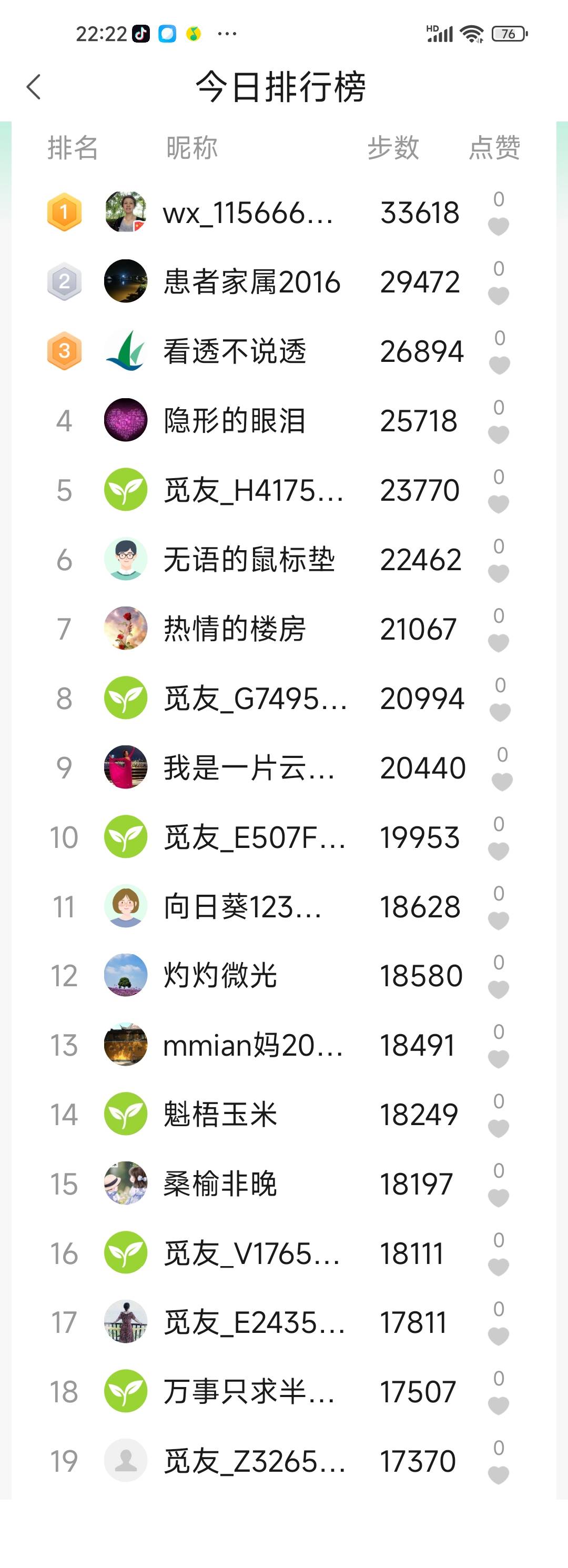Click the rose avatar of 热情的楼房
This screenshot has width=568, height=1568.
[x=125, y=629]
